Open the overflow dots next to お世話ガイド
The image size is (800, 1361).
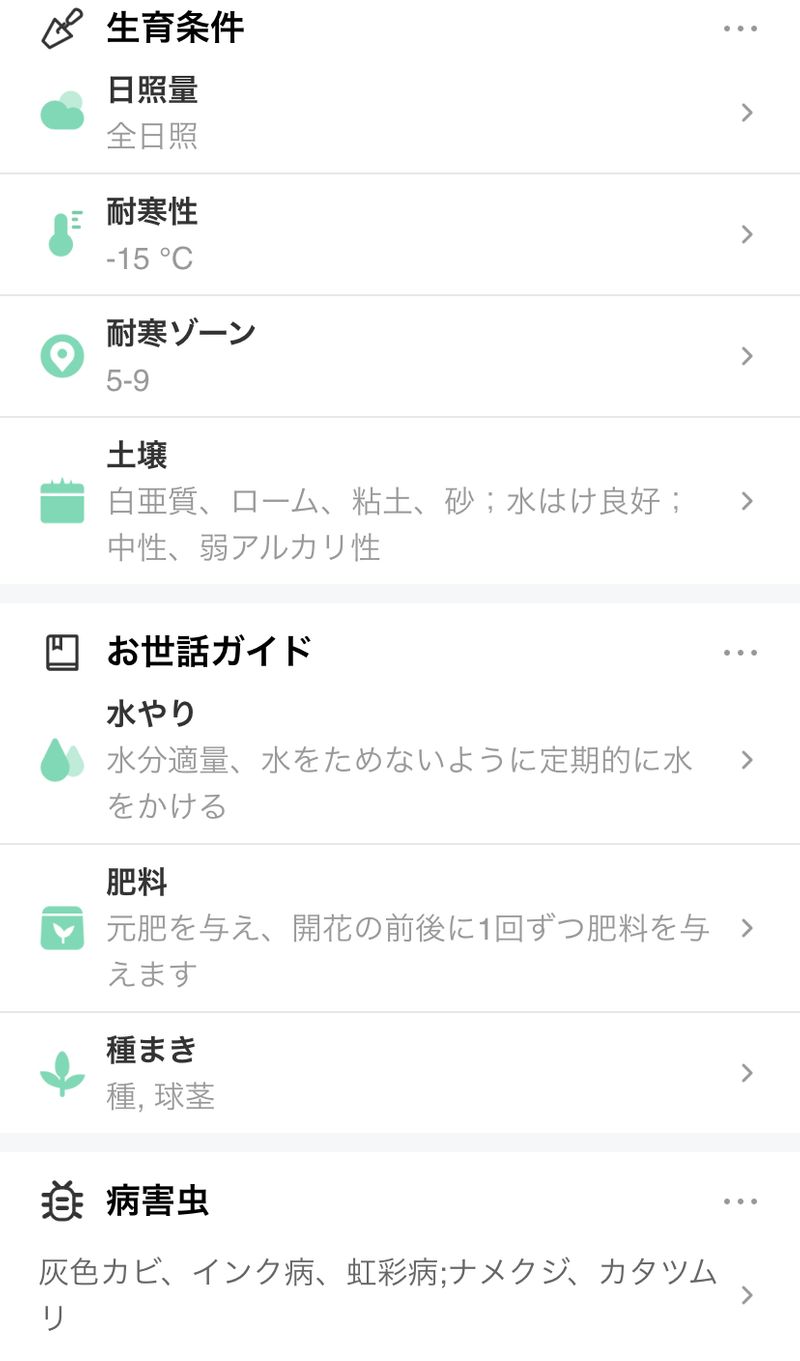(740, 653)
